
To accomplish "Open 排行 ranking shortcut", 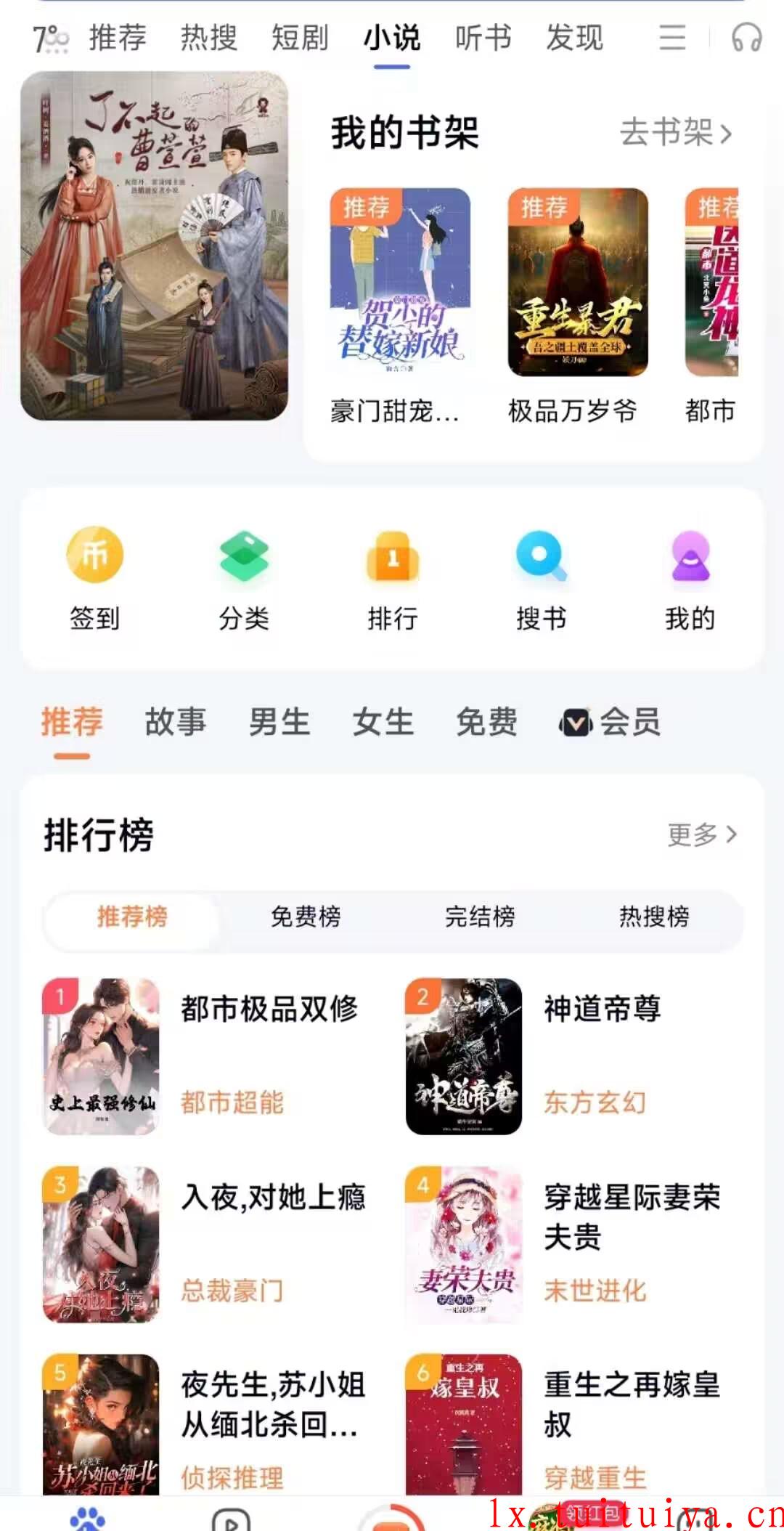I will point(393,579).
